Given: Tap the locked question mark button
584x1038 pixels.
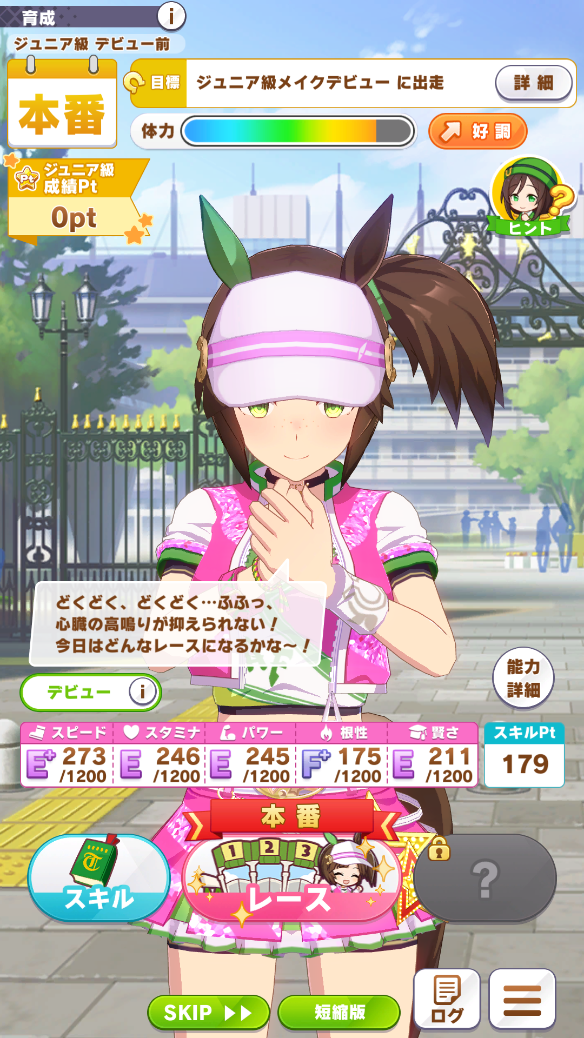Looking at the screenshot, I should [x=485, y=878].
